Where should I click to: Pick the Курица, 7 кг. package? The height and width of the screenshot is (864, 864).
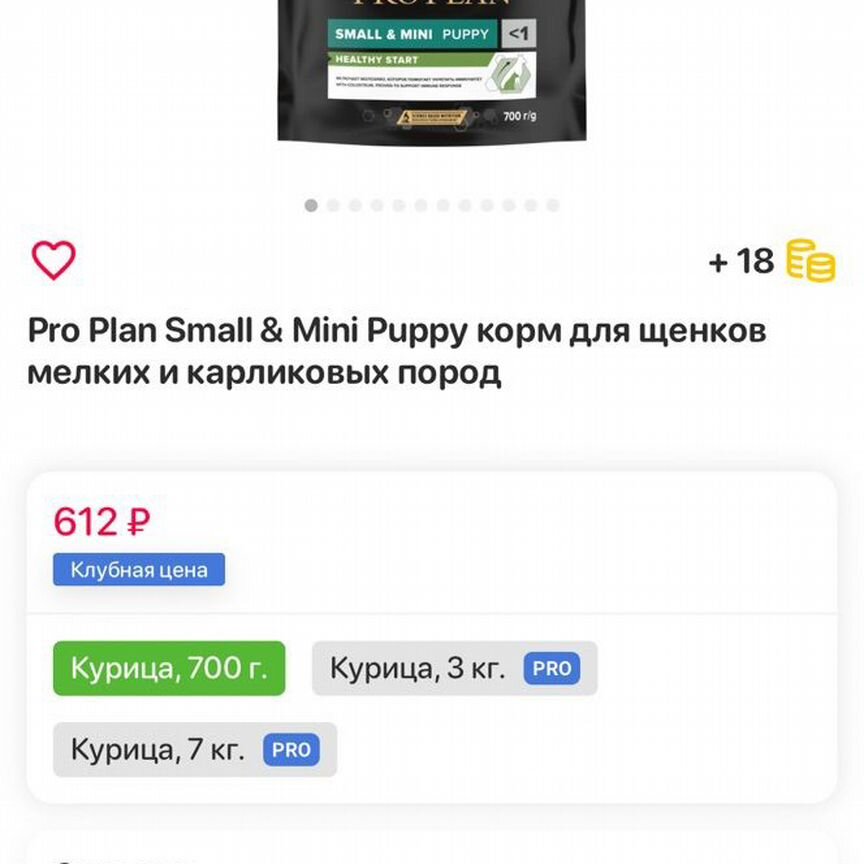tap(195, 749)
